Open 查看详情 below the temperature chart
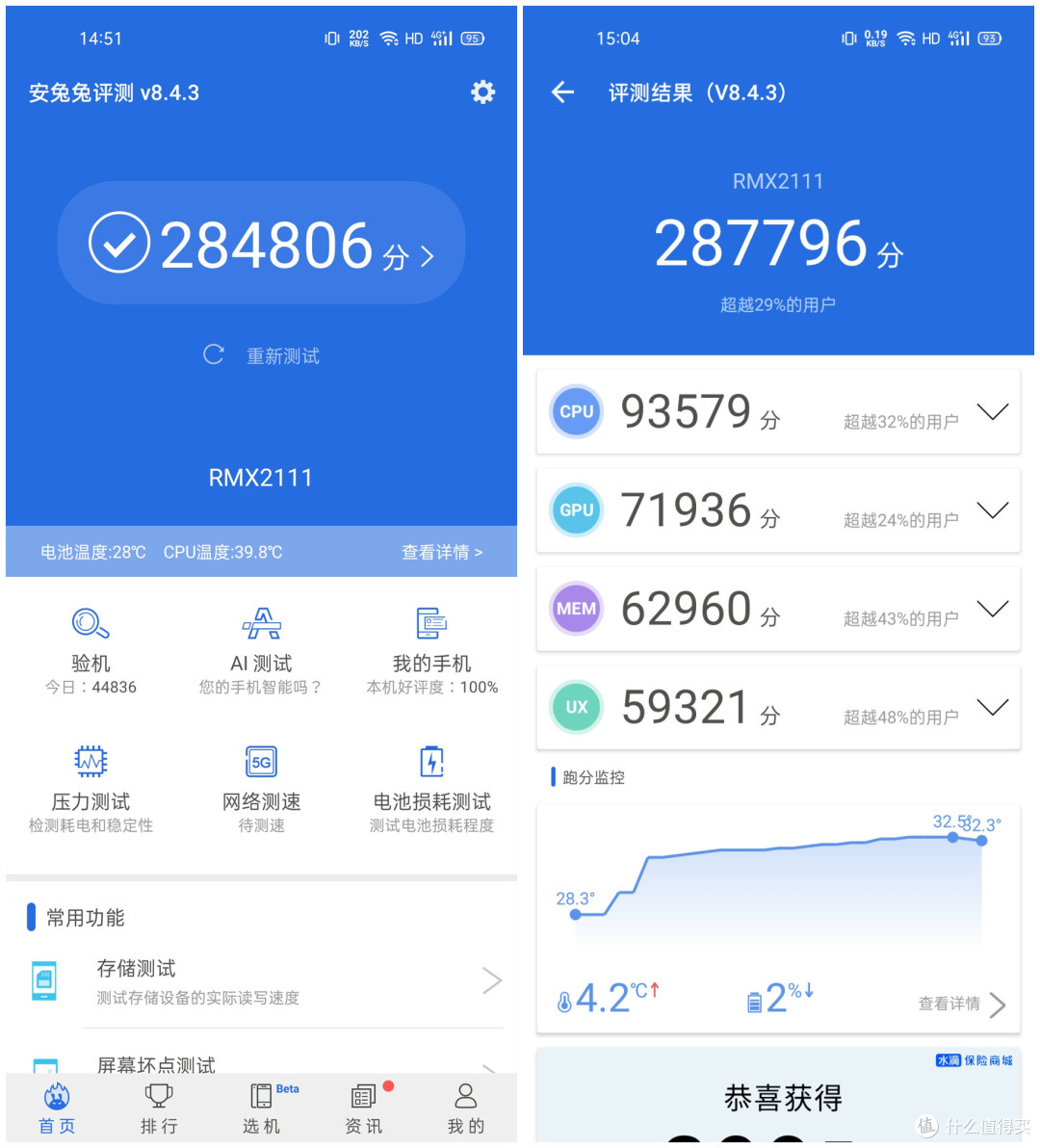The height and width of the screenshot is (1148, 1040). 950,1004
